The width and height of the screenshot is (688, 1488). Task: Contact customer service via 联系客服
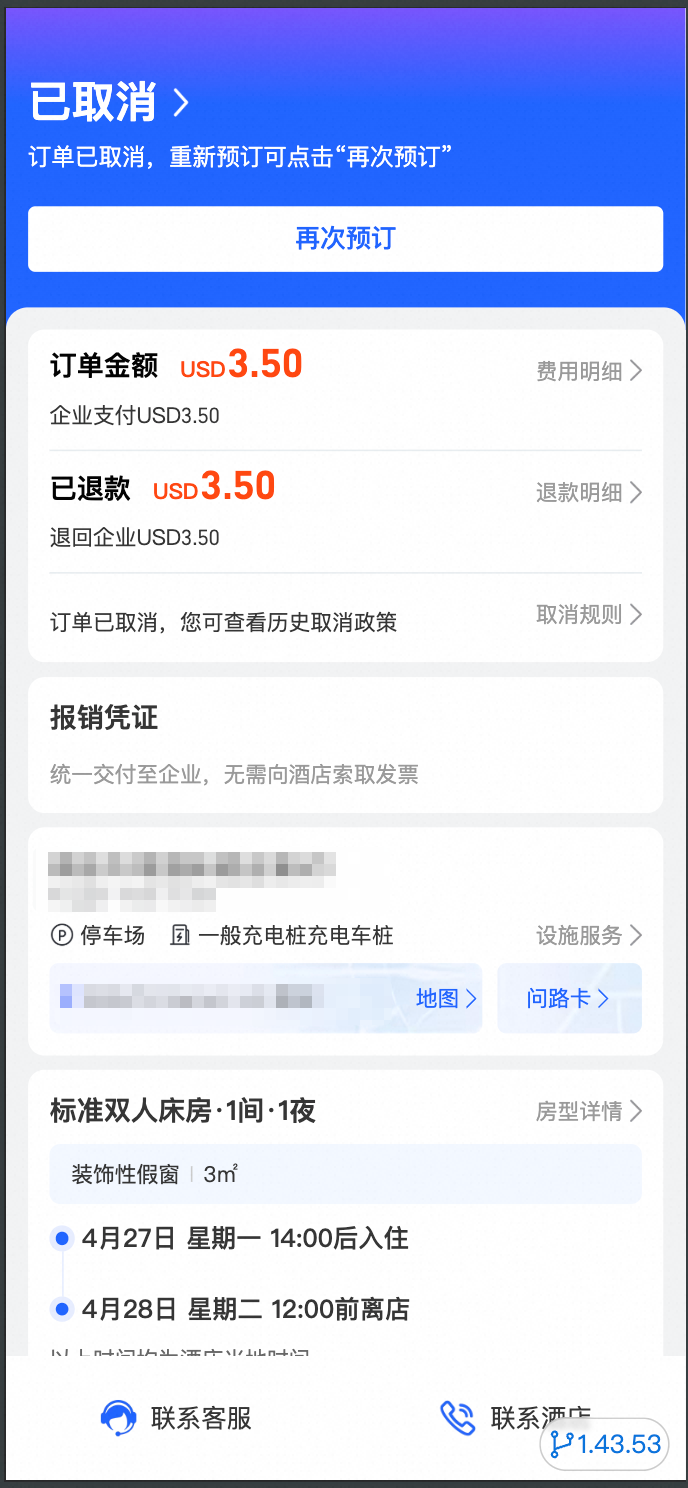point(177,1418)
